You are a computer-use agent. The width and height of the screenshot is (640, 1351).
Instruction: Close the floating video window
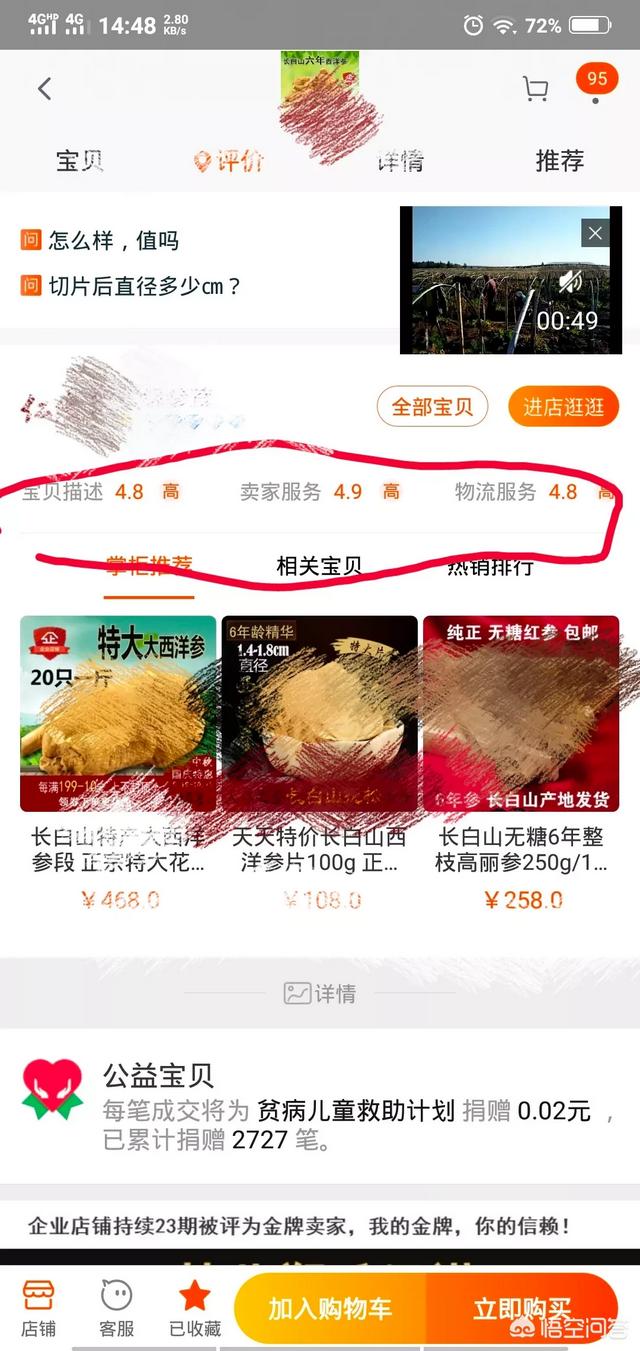595,233
